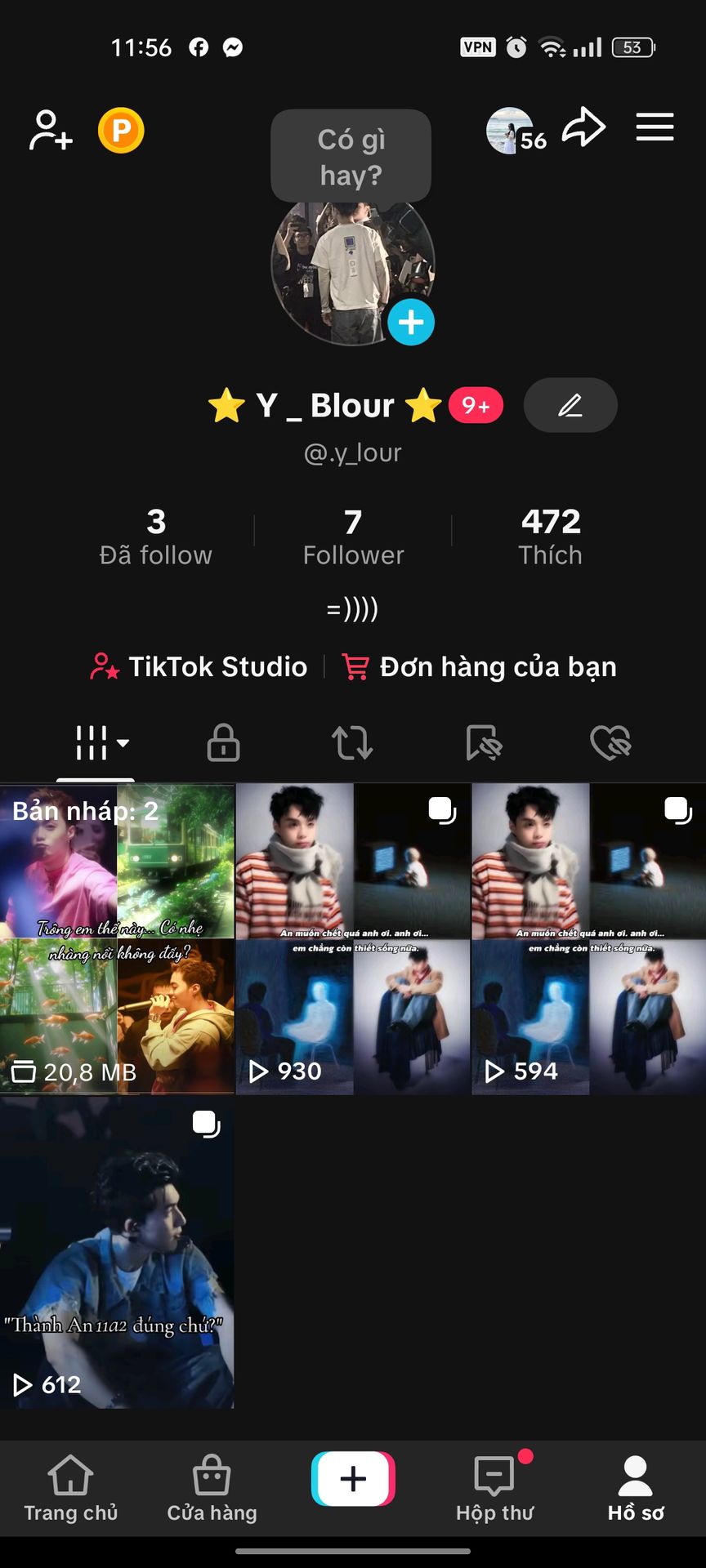The height and width of the screenshot is (1568, 706).
Task: Create a new post with plus button
Action: coord(353,1479)
